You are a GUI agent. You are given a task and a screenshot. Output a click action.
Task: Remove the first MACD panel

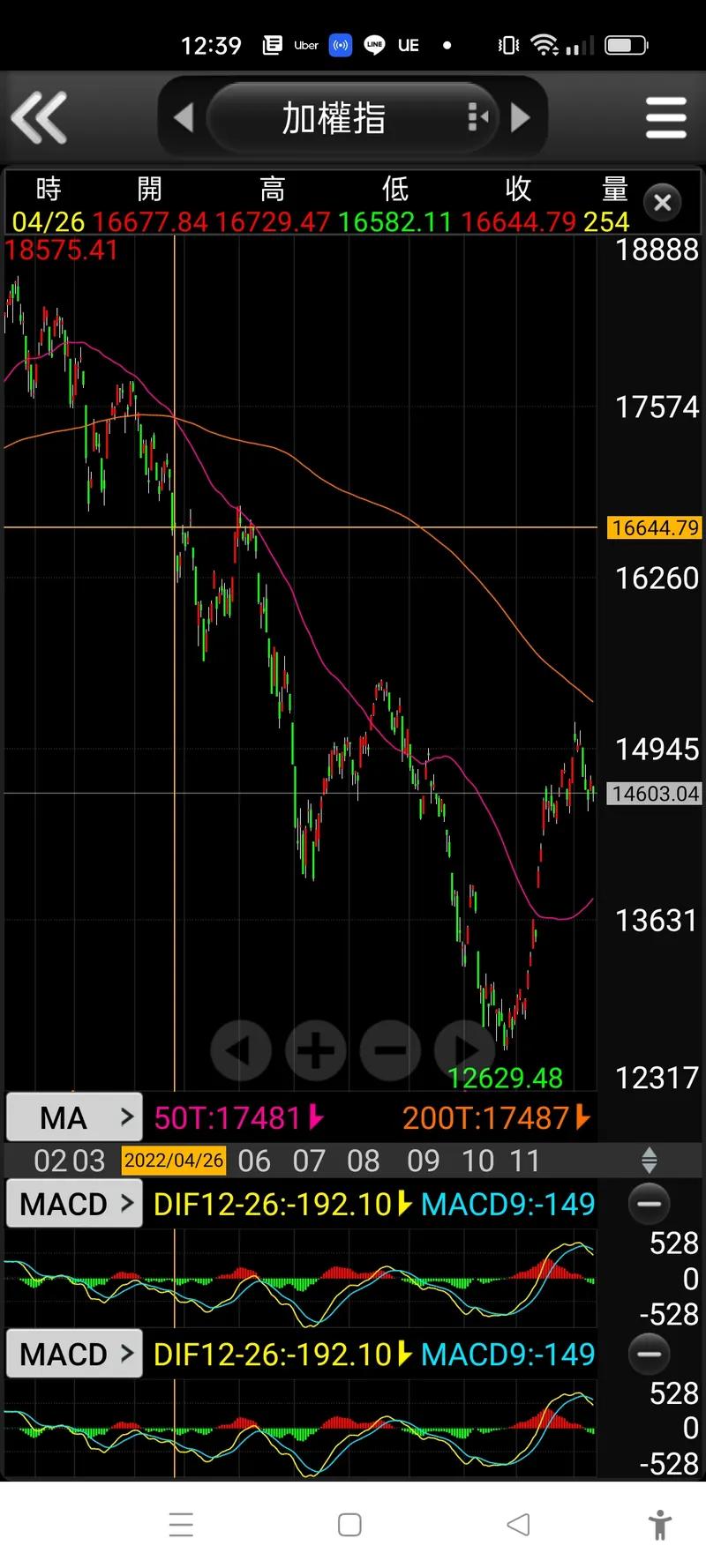coord(650,1204)
